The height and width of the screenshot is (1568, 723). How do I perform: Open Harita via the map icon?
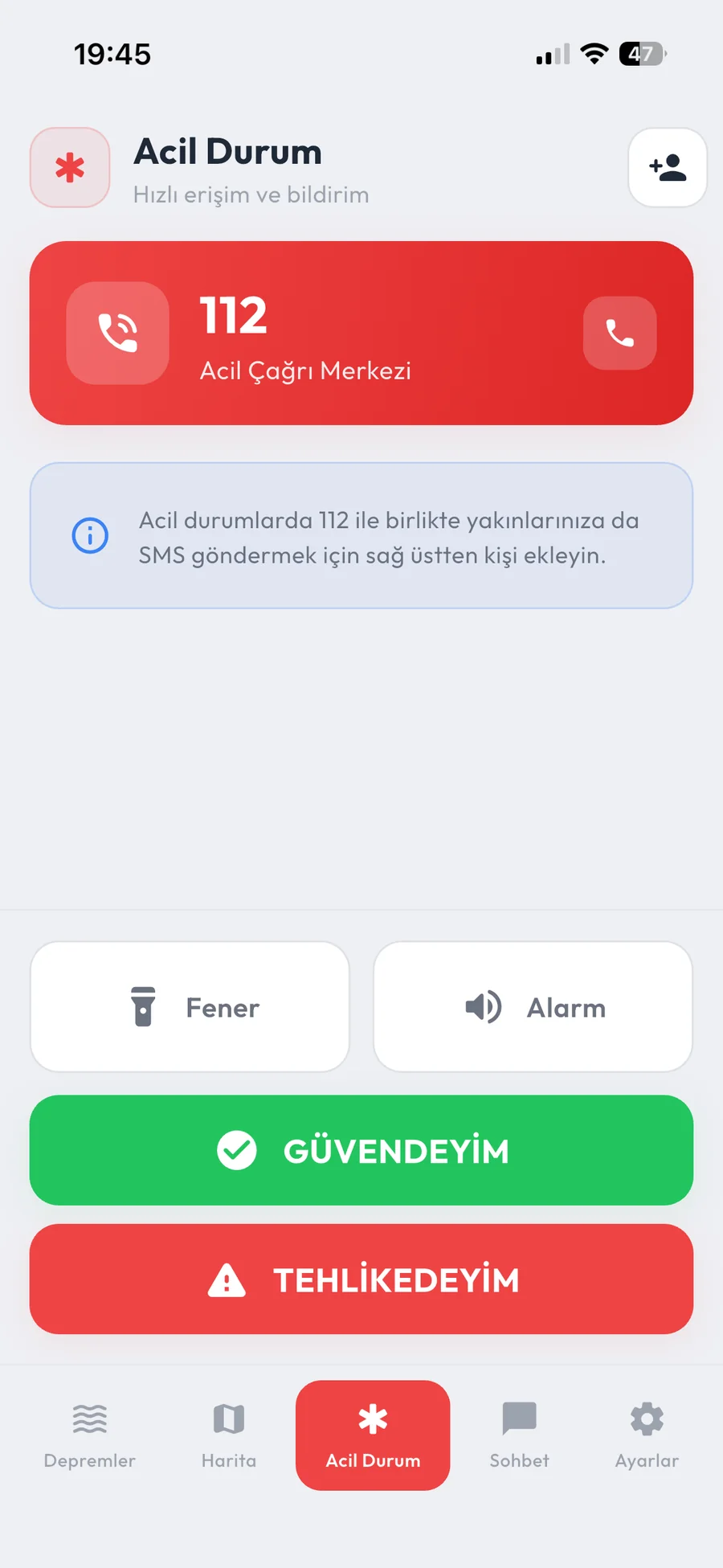pos(229,1418)
